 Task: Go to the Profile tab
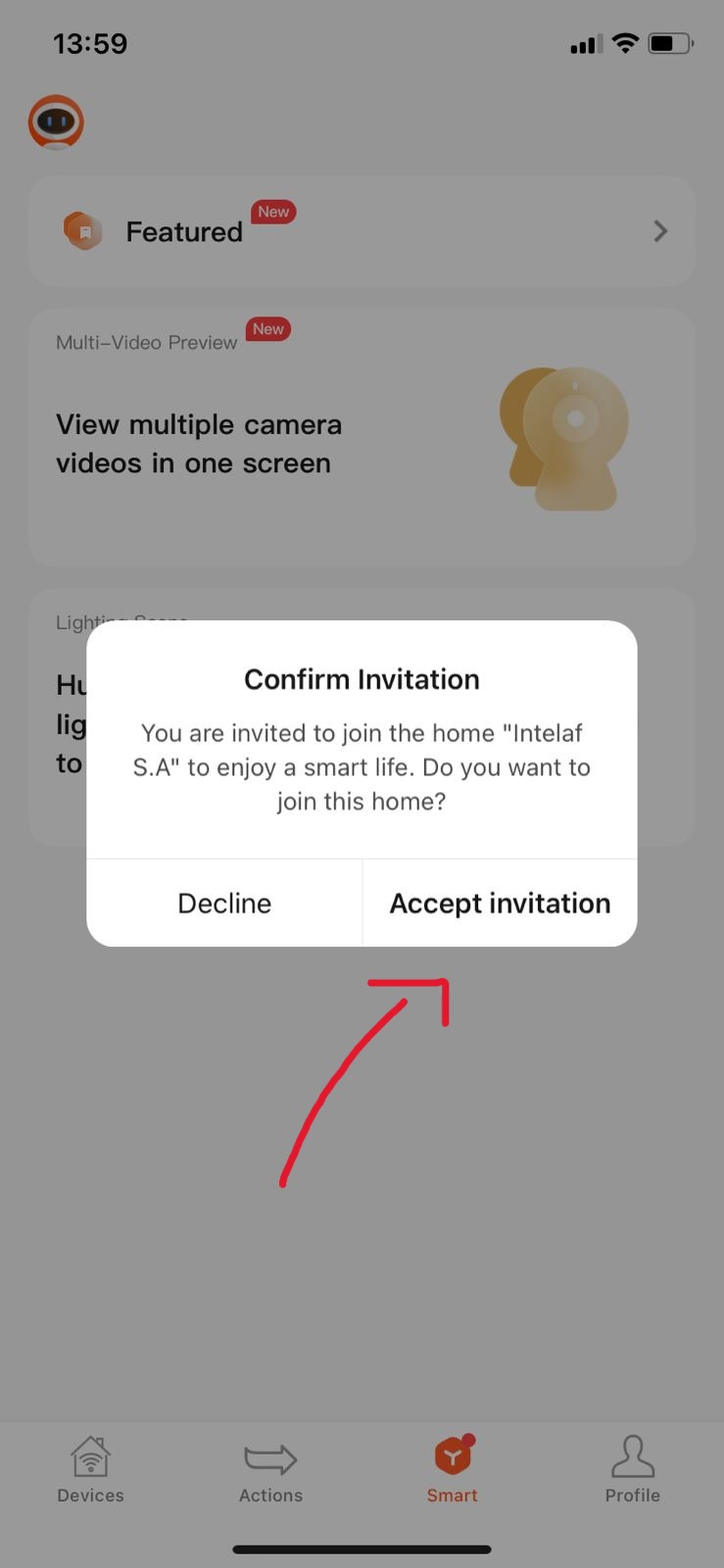[x=632, y=1469]
